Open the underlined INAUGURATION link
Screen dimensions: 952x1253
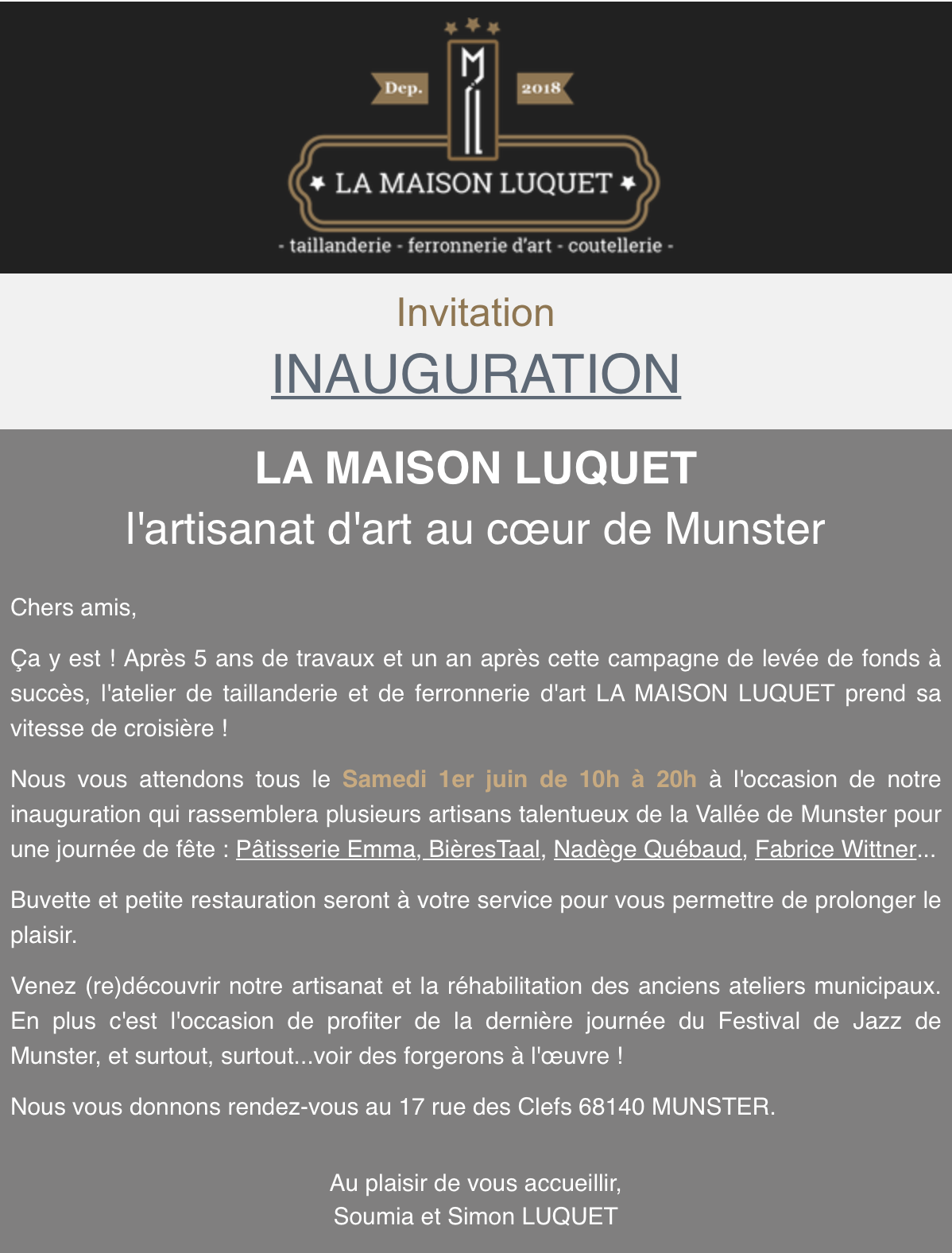click(475, 374)
